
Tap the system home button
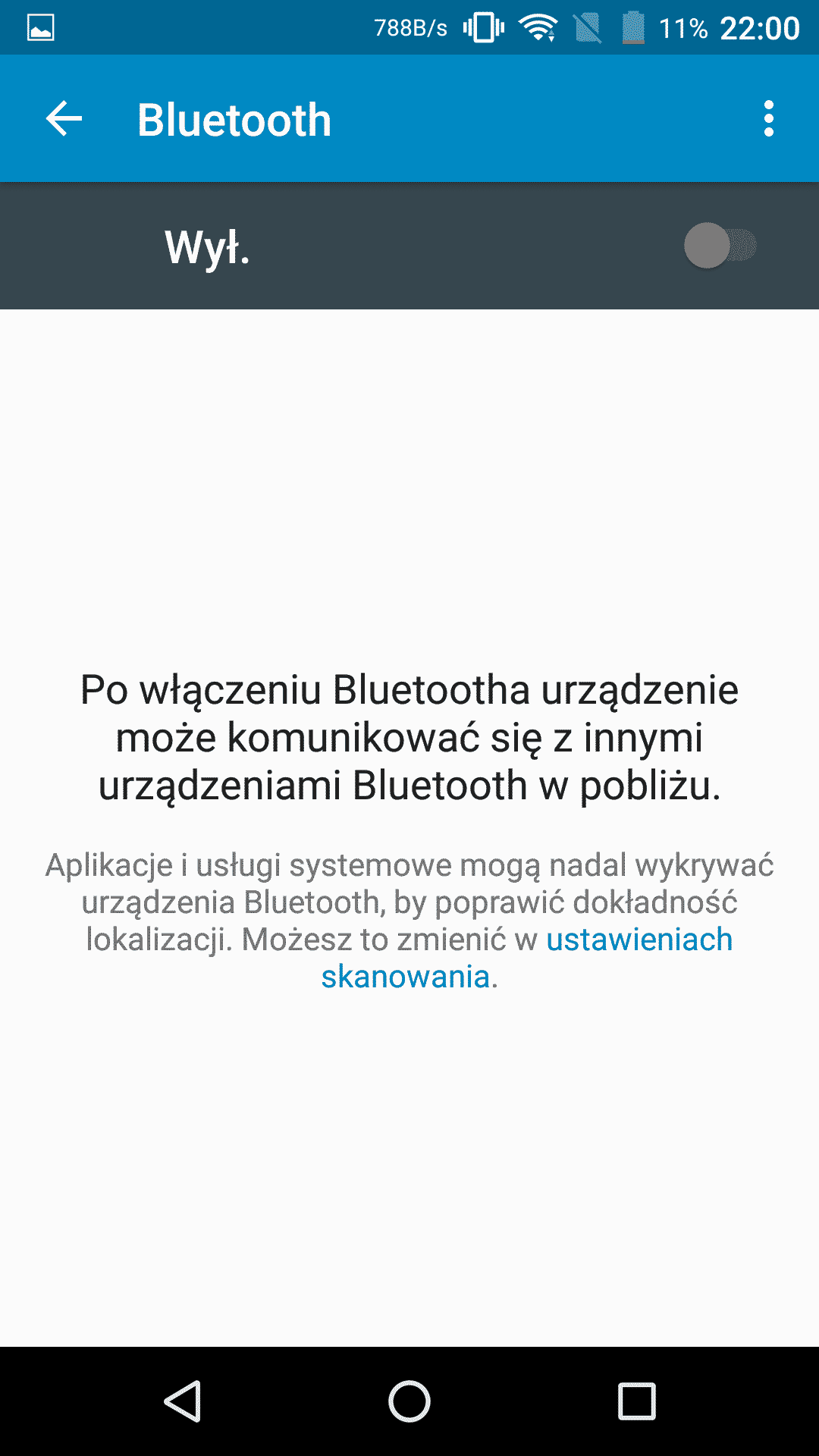409,1401
